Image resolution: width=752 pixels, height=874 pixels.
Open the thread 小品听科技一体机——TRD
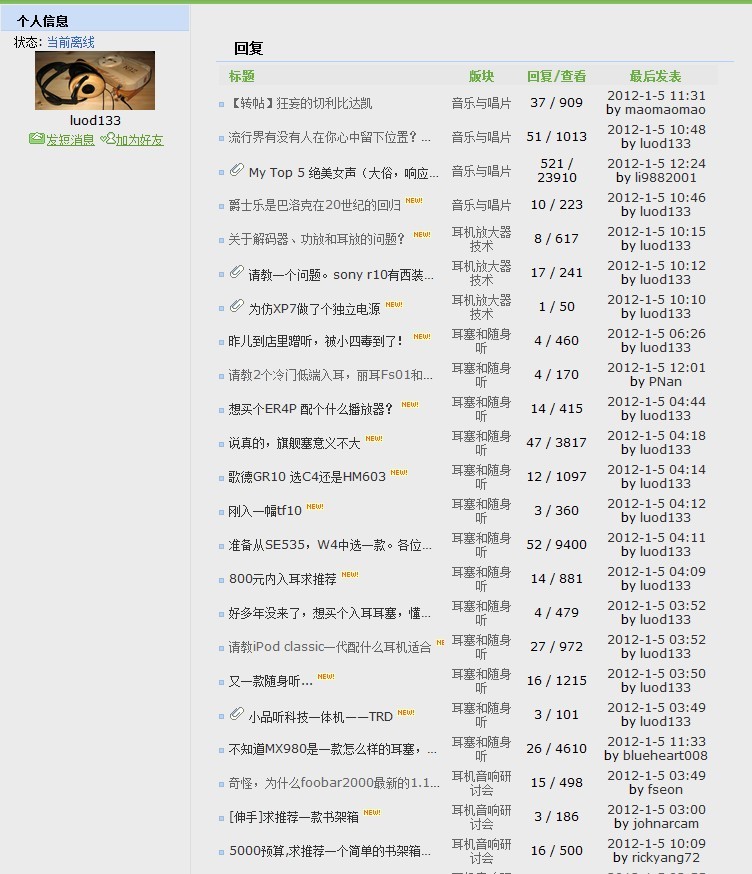[x=320, y=717]
